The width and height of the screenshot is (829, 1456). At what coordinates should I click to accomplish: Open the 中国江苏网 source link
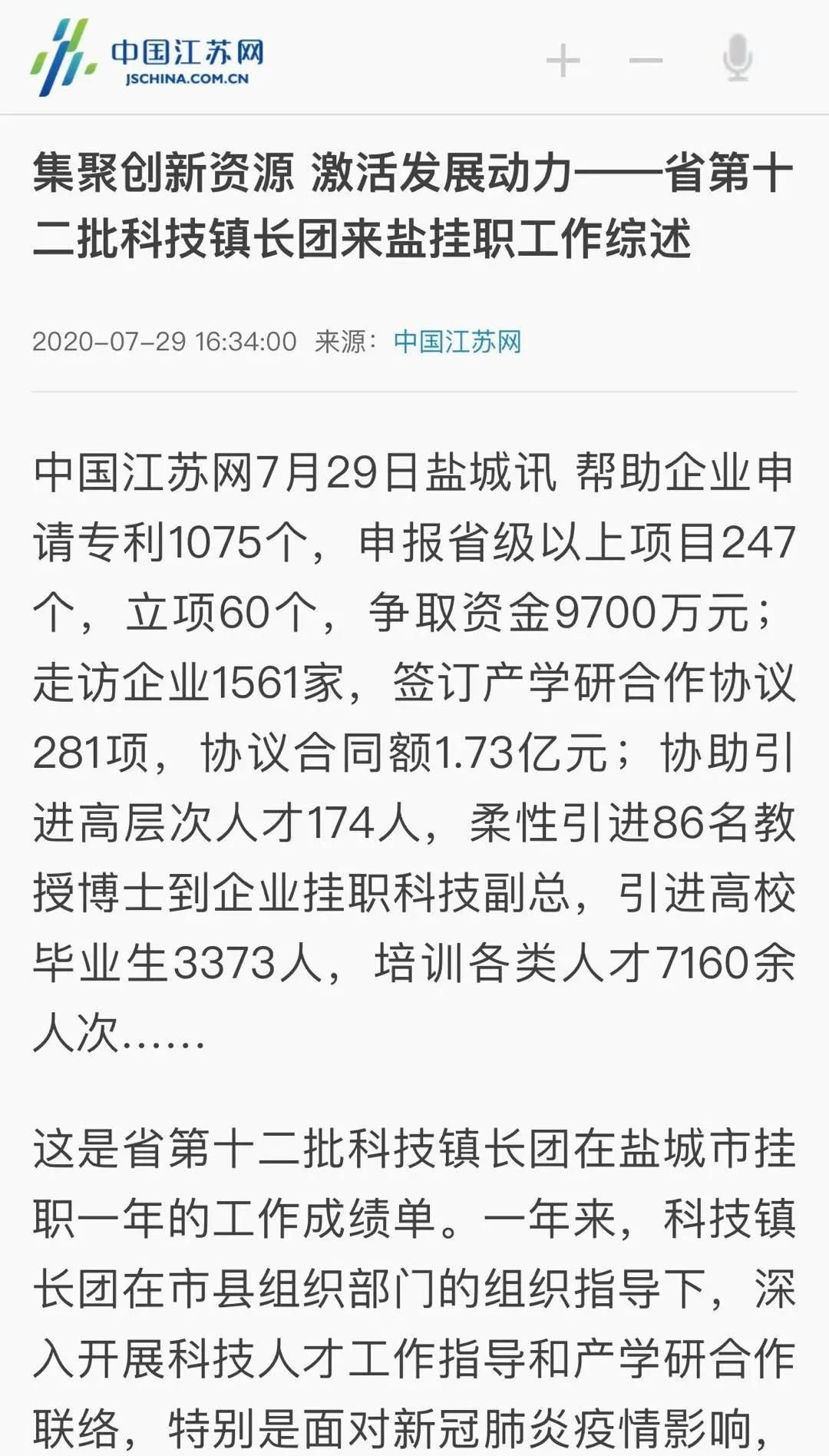[x=457, y=342]
